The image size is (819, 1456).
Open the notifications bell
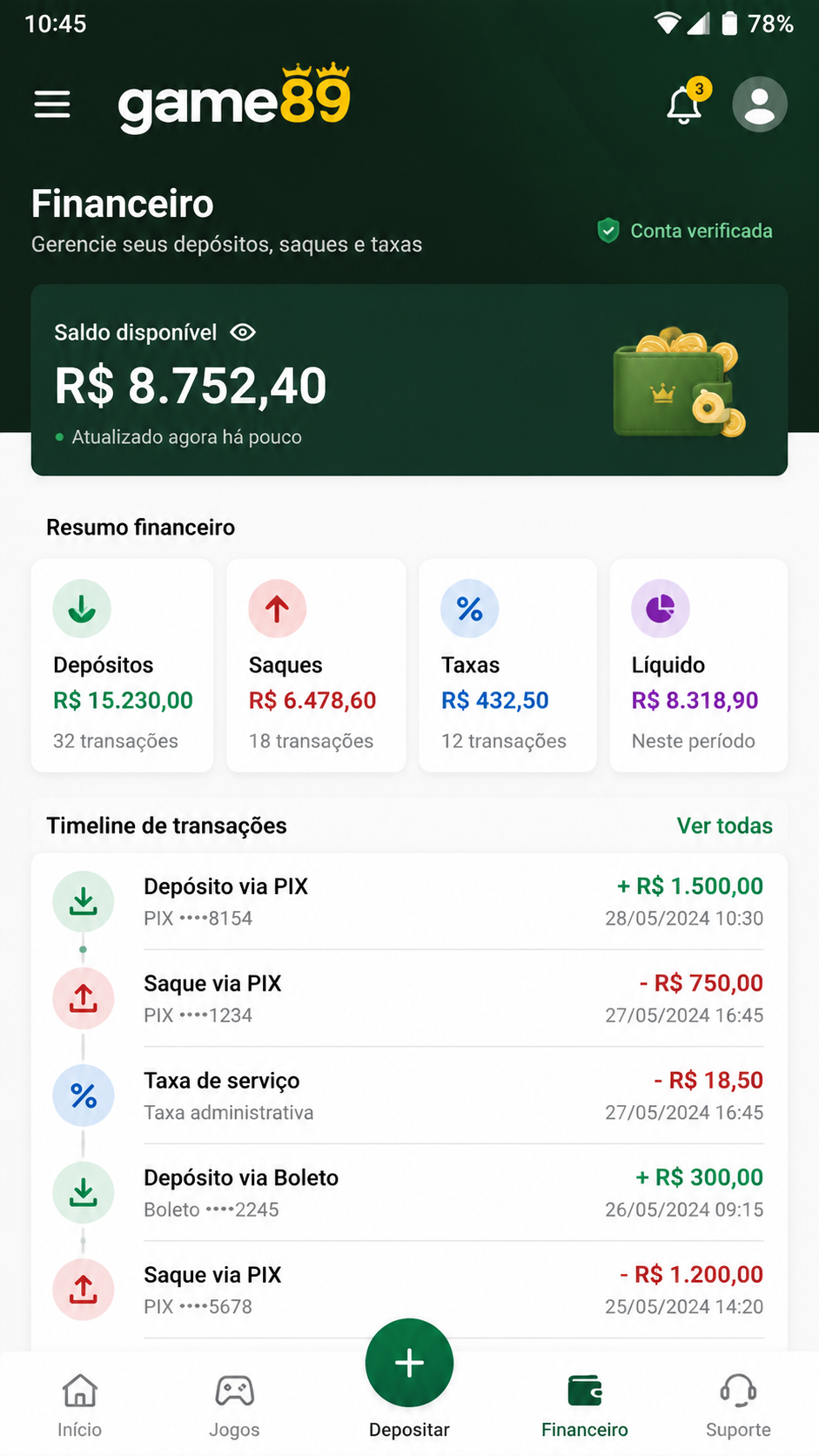tap(686, 103)
